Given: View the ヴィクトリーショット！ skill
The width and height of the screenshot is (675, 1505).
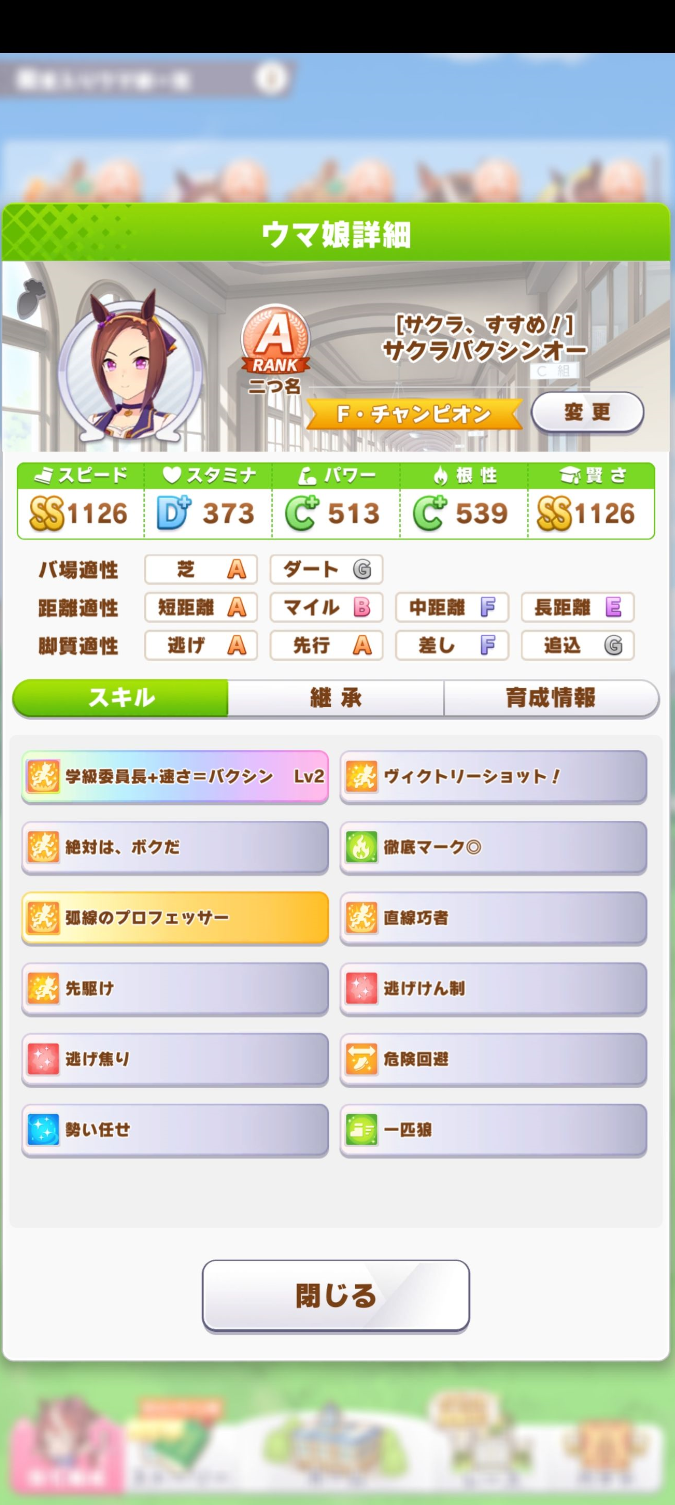Looking at the screenshot, I should [x=493, y=777].
